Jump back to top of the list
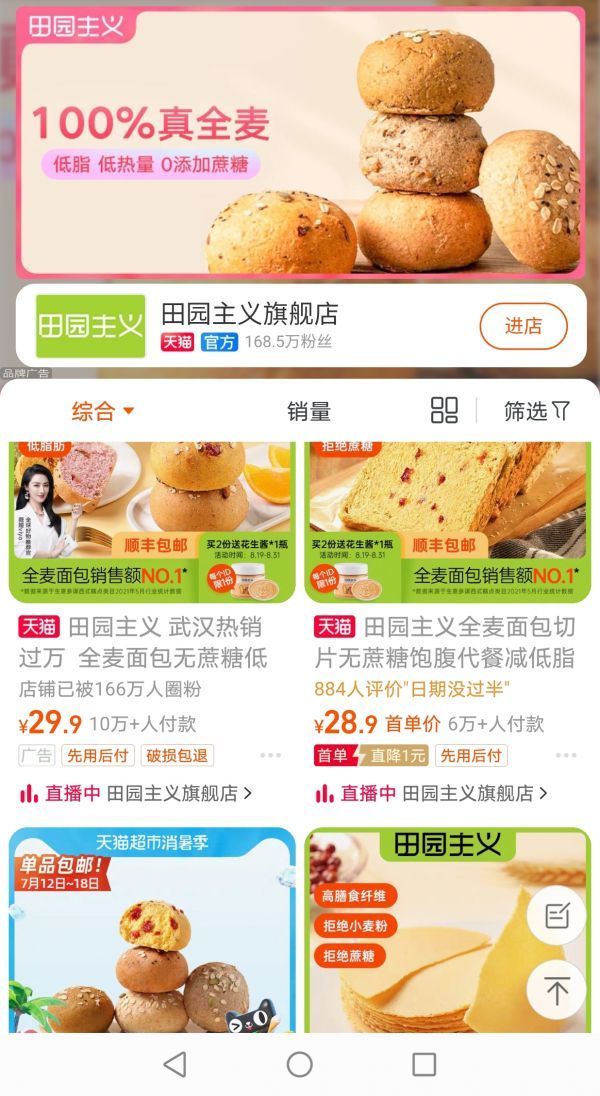600x1096 pixels. pos(556,990)
